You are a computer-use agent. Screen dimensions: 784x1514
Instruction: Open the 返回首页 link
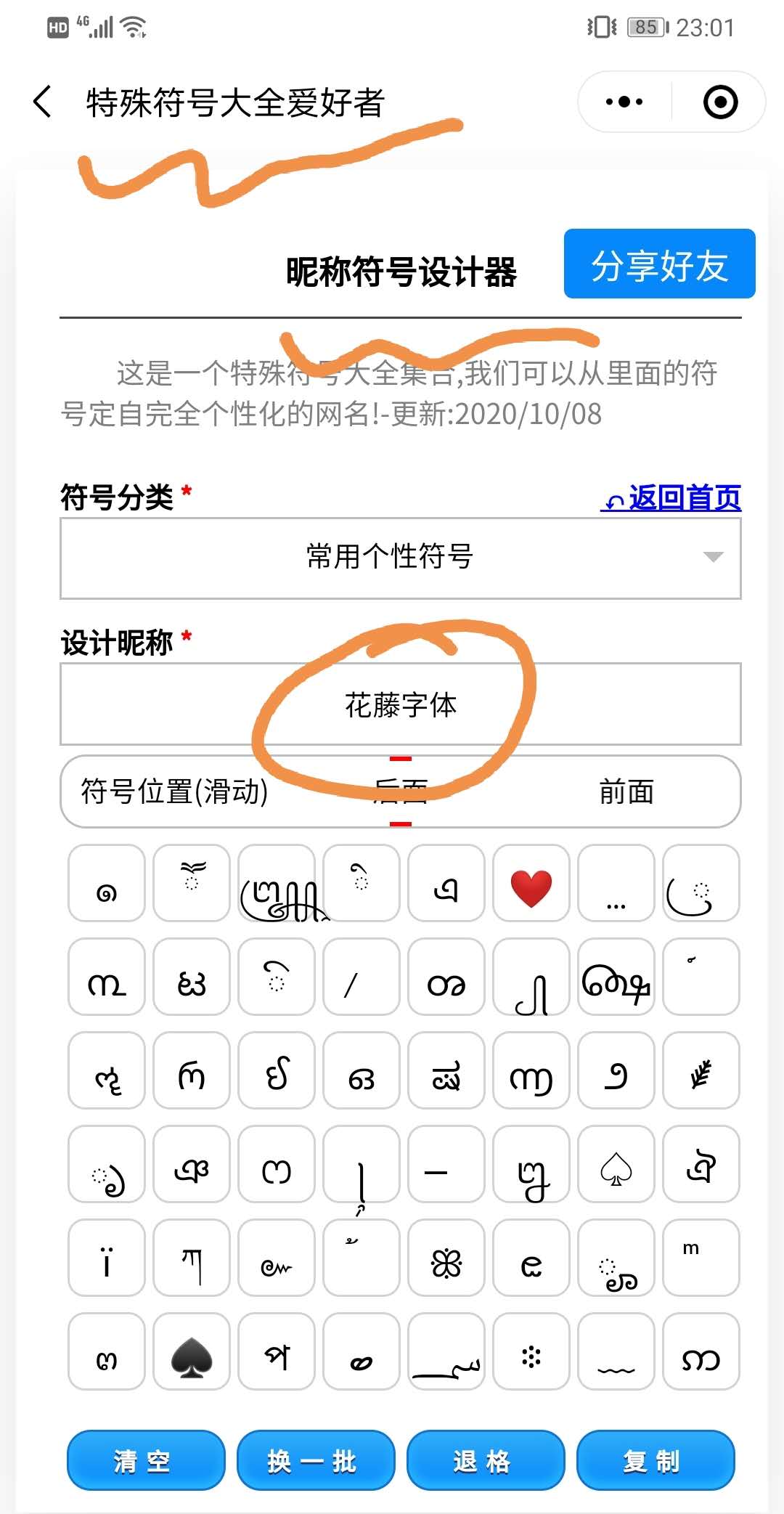coord(671,498)
